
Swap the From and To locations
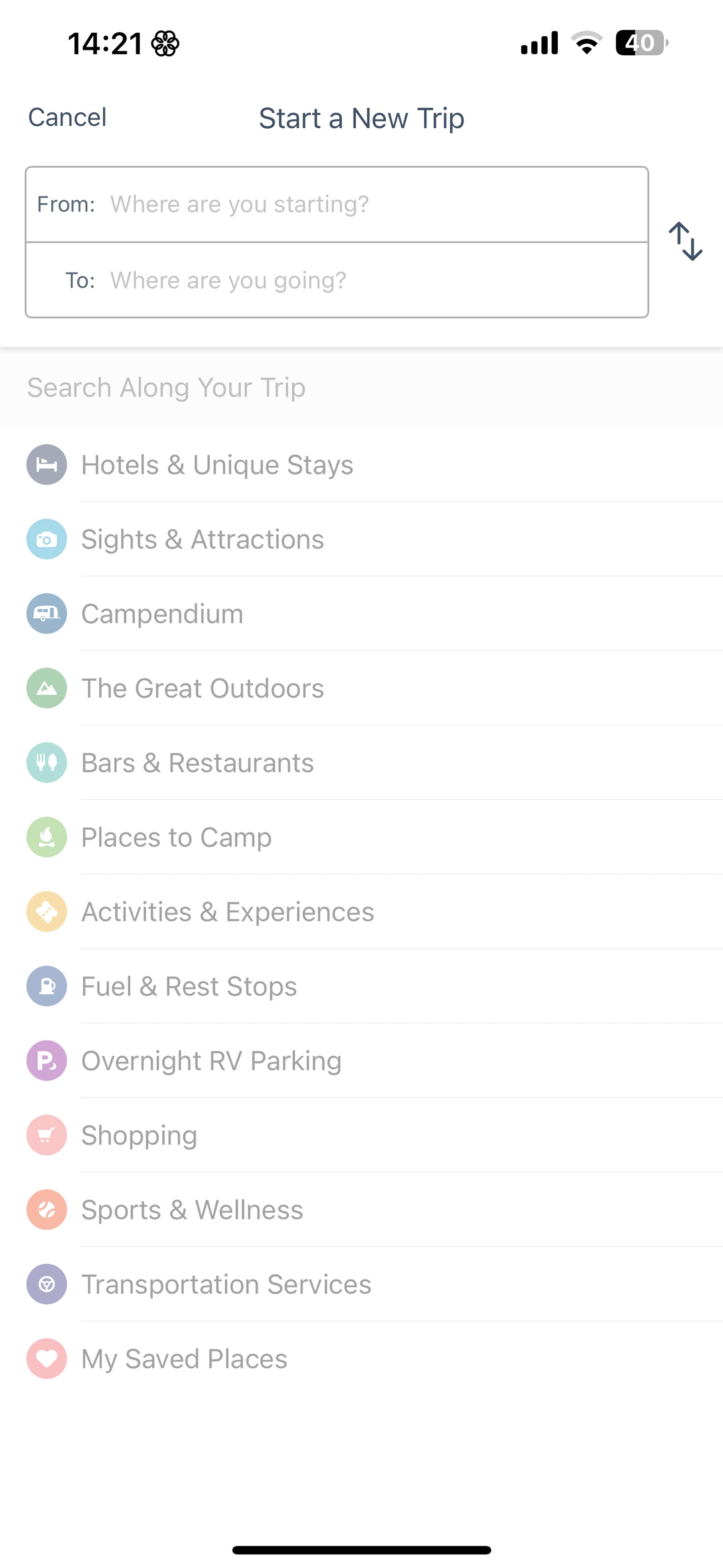685,242
